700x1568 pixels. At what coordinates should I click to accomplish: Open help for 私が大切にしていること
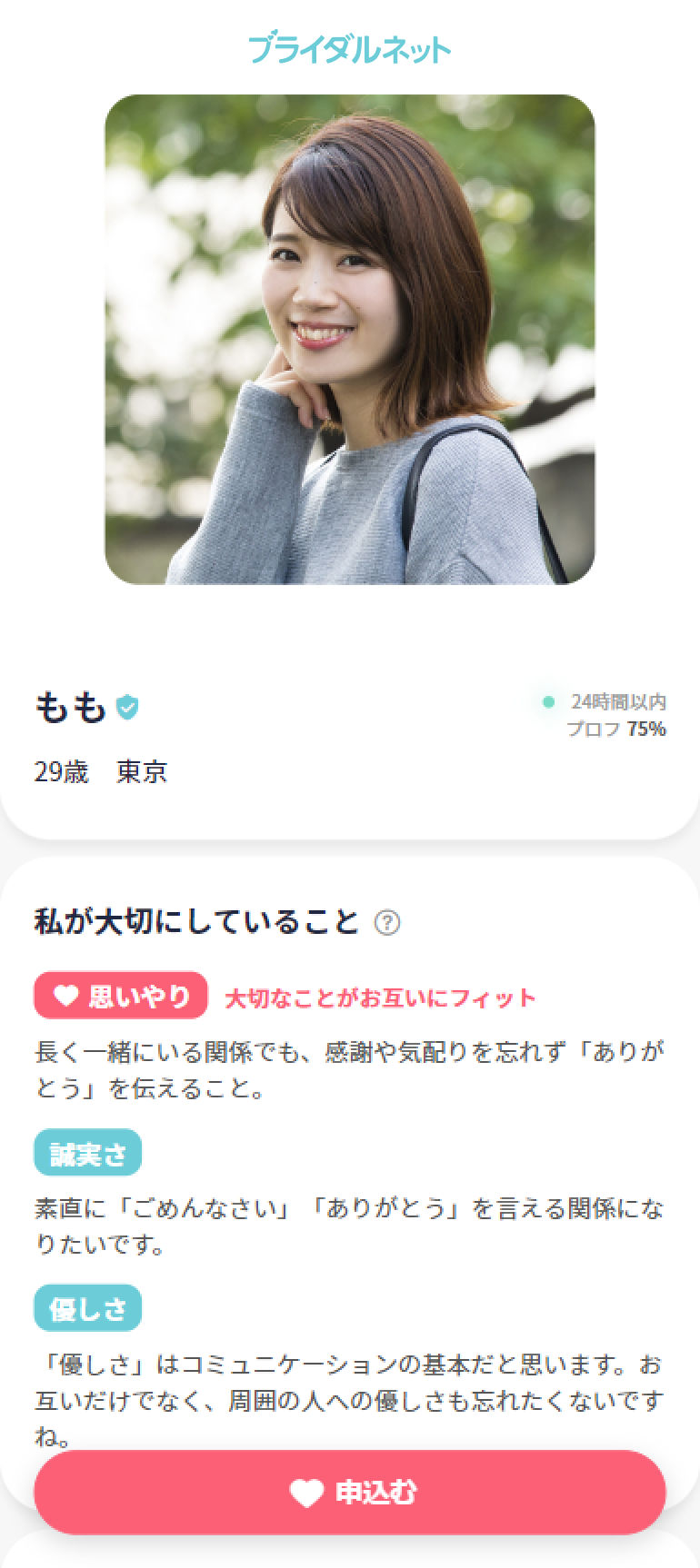(387, 923)
